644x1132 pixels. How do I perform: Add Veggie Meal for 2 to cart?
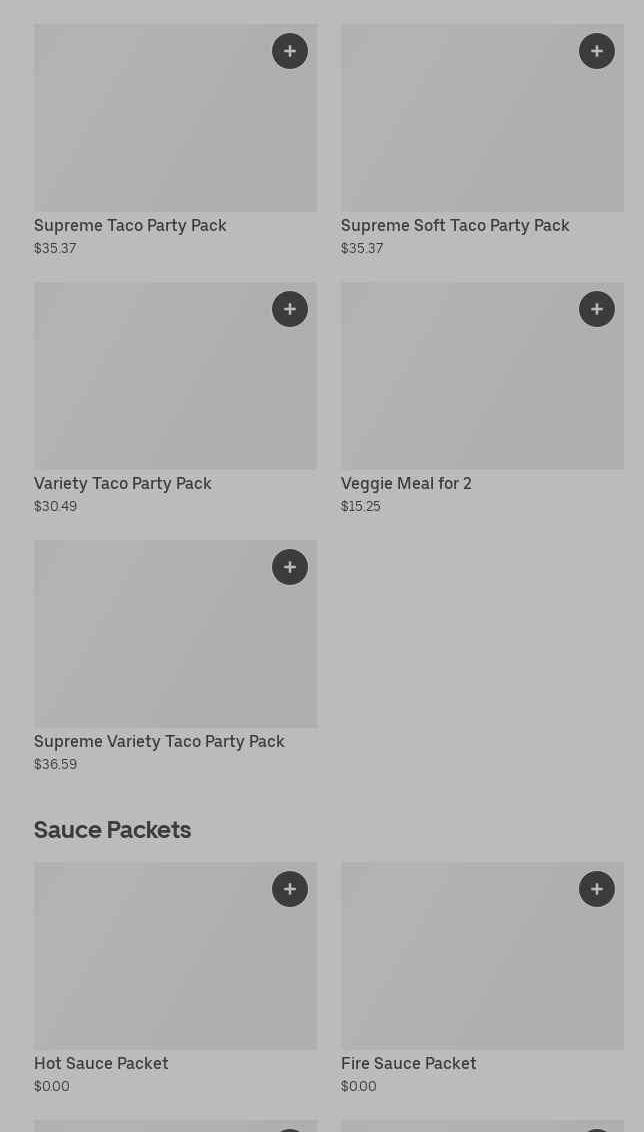[x=597, y=309]
